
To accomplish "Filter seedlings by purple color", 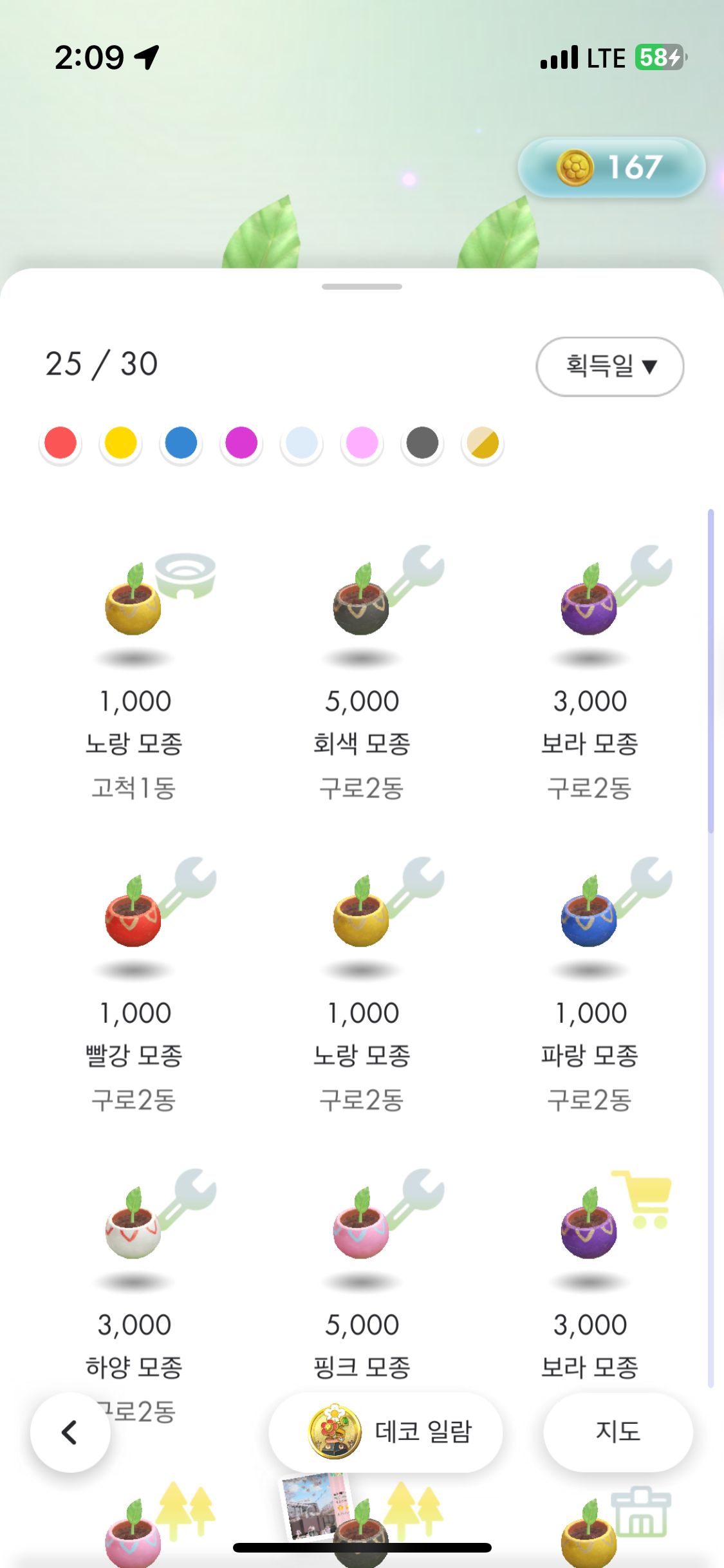I will click(241, 443).
